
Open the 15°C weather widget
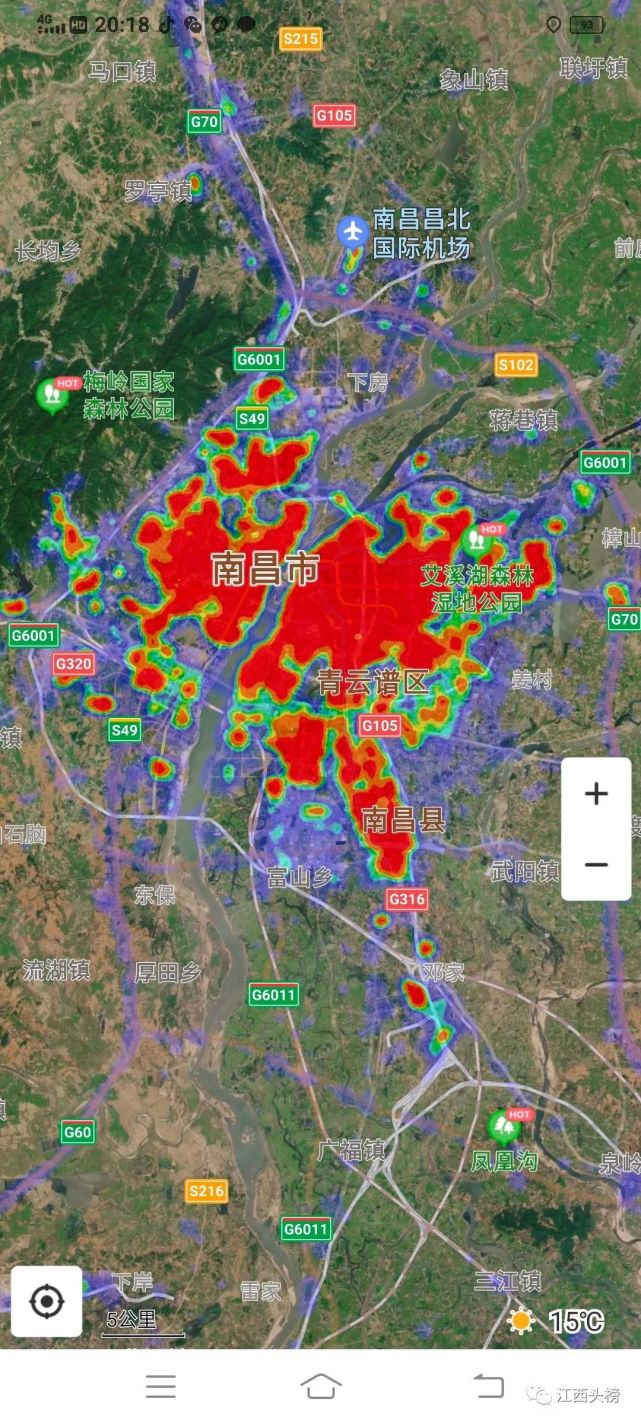point(556,1321)
